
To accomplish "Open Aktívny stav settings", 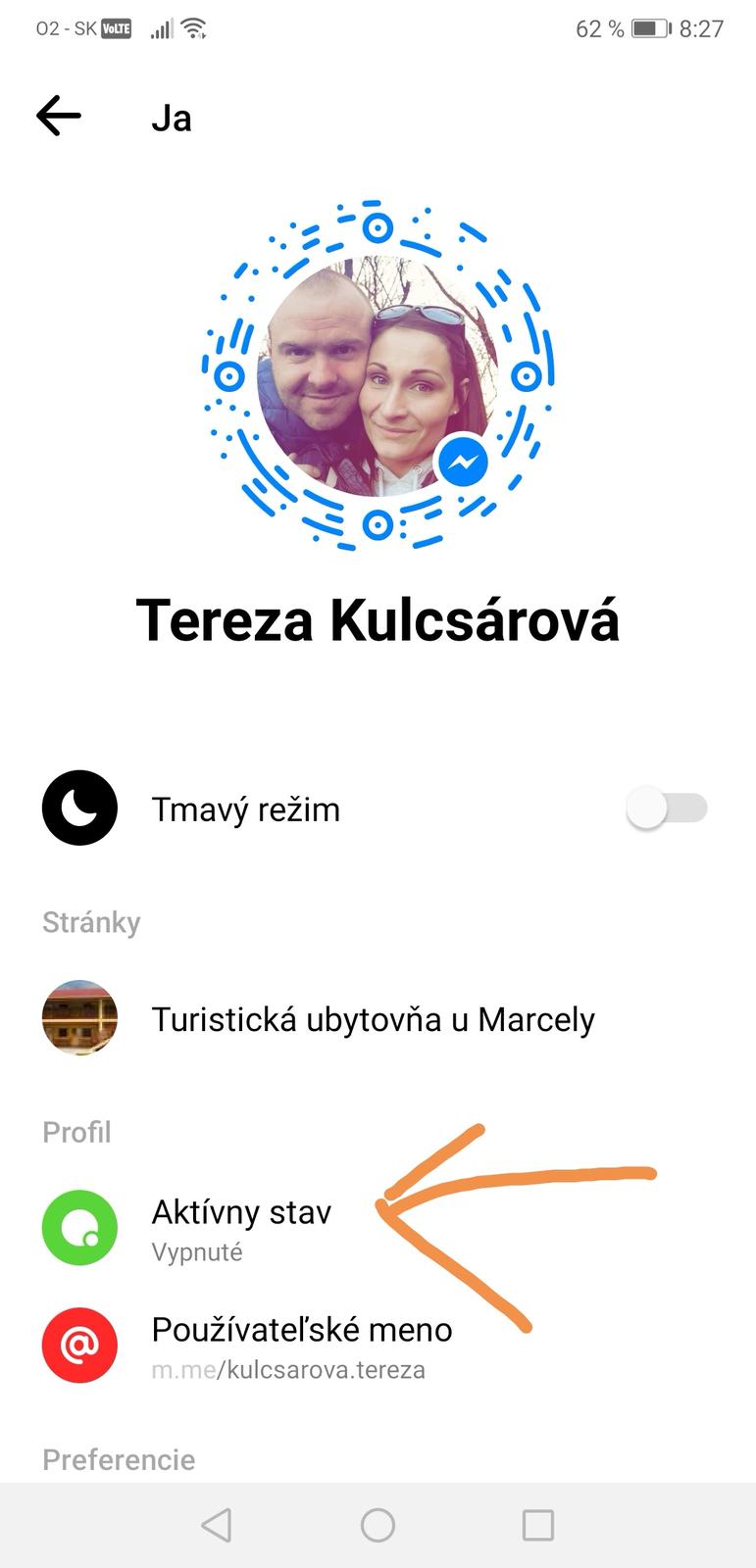I will (x=241, y=1227).
